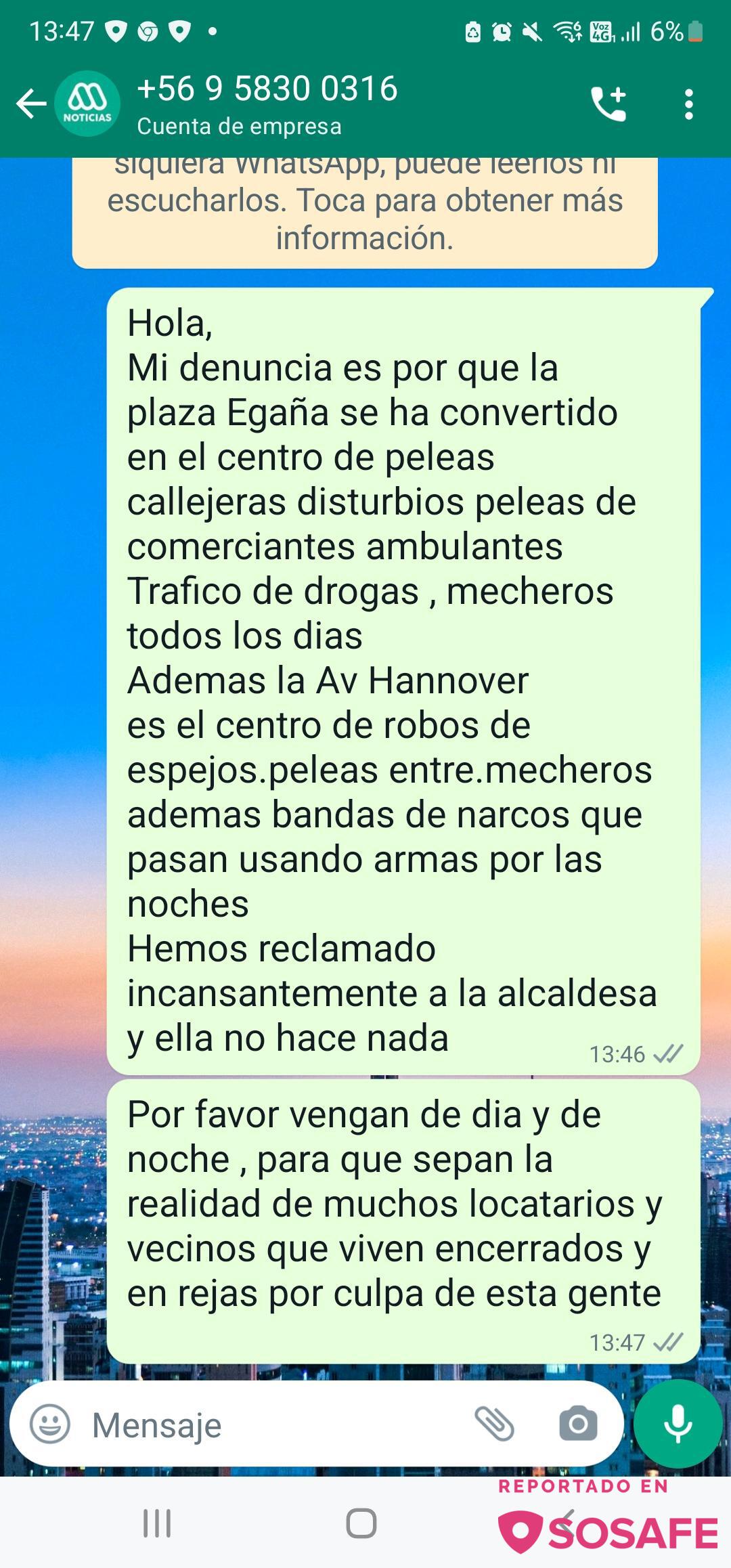Open the camera from the chat
This screenshot has width=731, height=1568.
click(578, 1424)
